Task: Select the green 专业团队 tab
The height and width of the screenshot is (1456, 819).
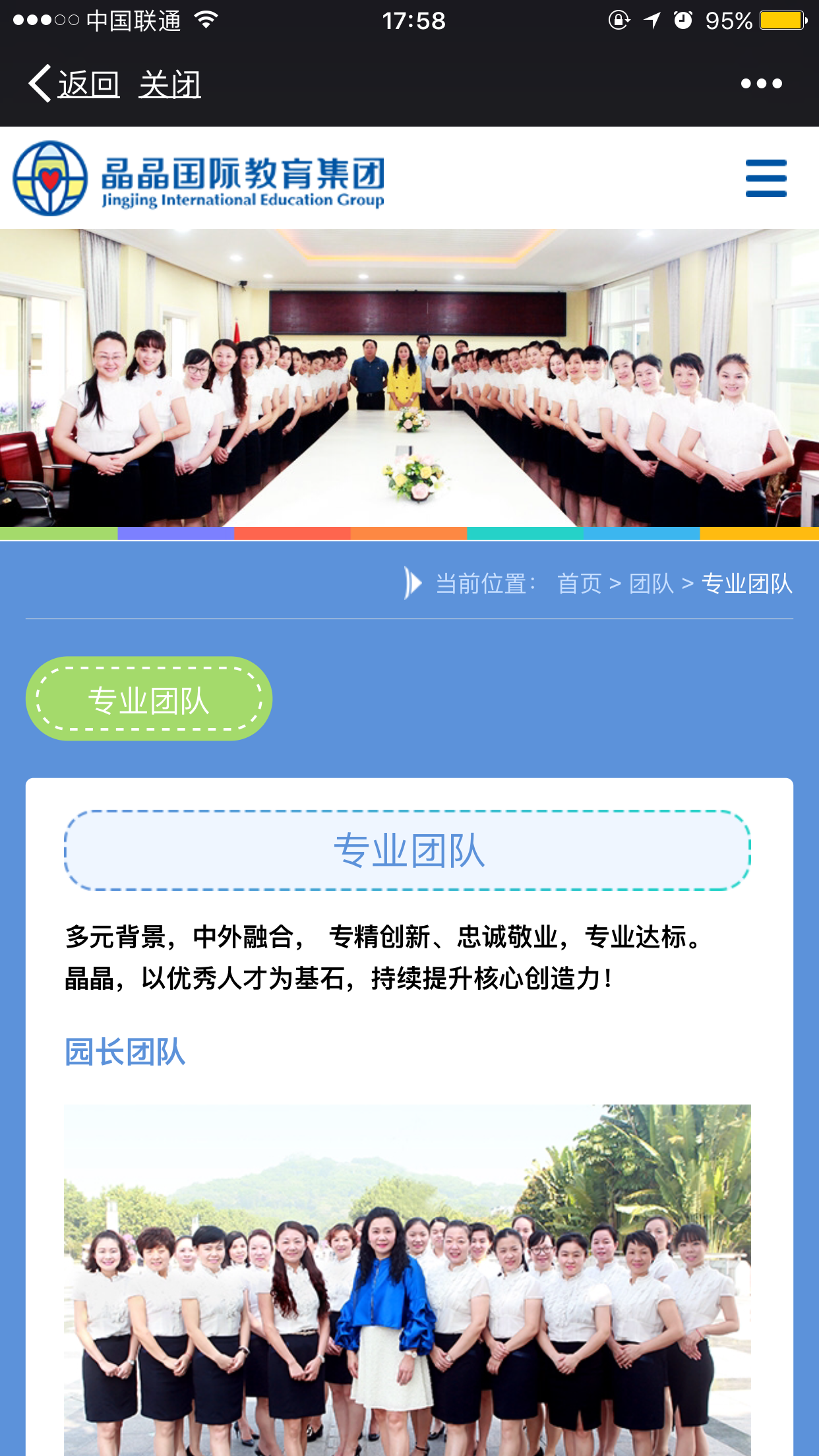Action: (148, 699)
